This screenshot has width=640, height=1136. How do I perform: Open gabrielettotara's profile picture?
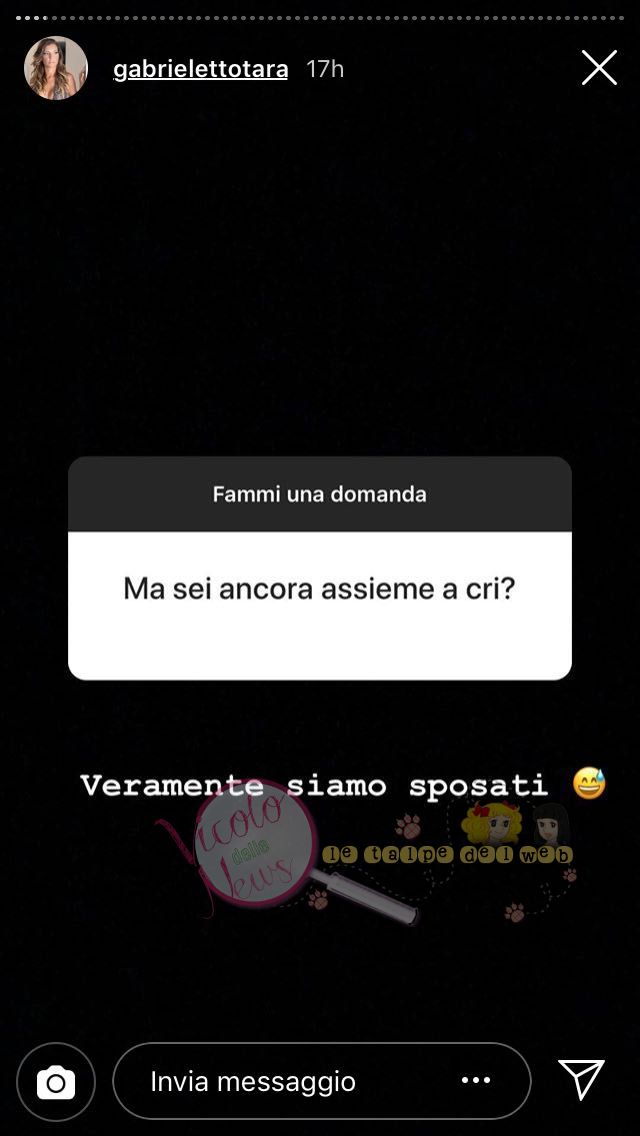point(56,68)
